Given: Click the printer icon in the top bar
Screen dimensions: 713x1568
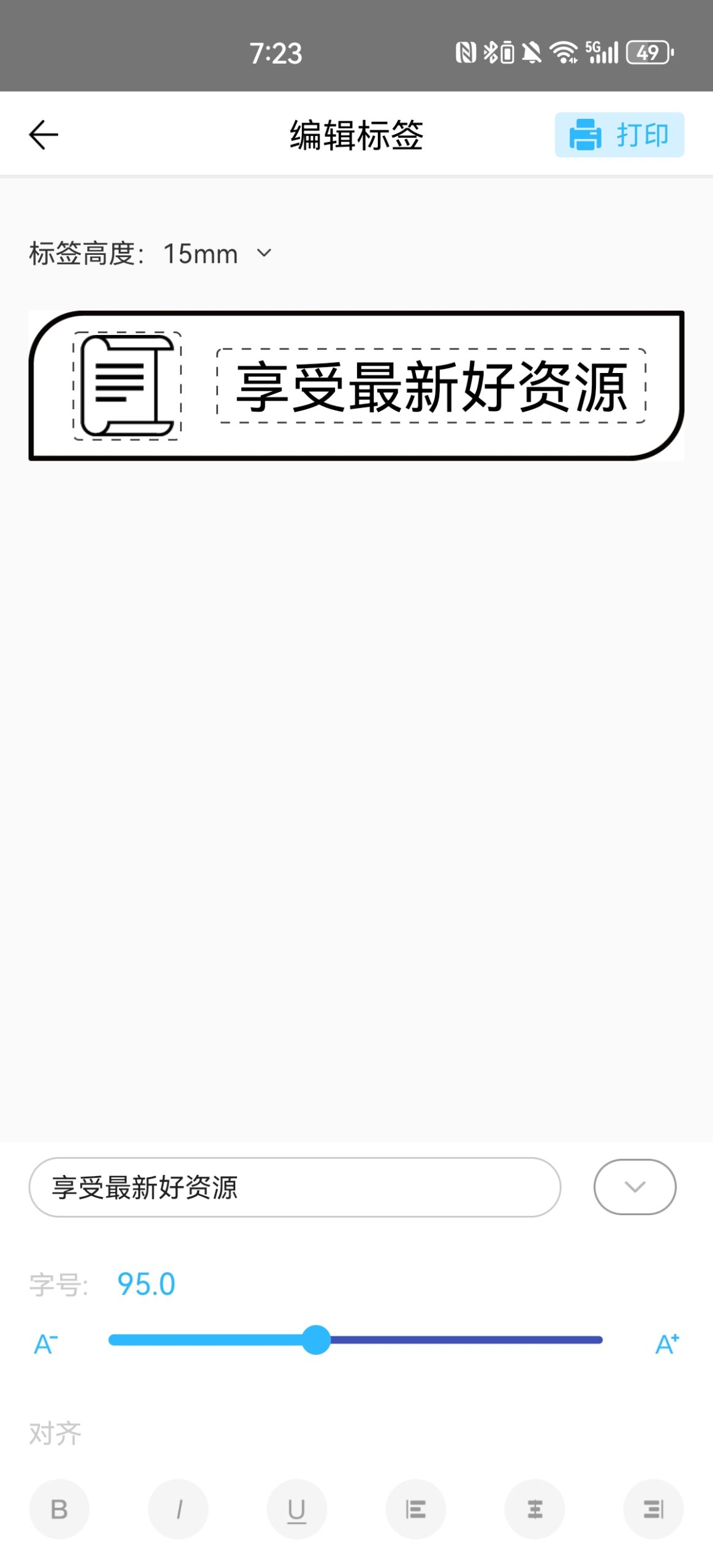Looking at the screenshot, I should point(584,135).
